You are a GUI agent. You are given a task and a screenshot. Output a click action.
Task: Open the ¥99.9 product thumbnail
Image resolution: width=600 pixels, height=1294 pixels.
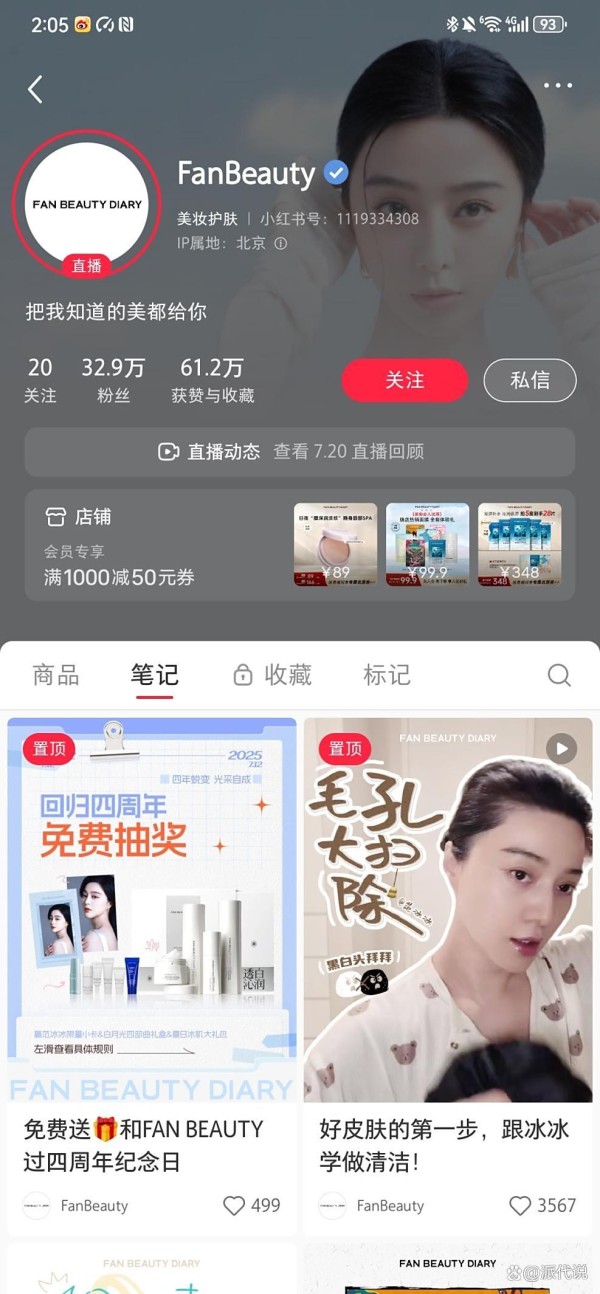pos(427,544)
